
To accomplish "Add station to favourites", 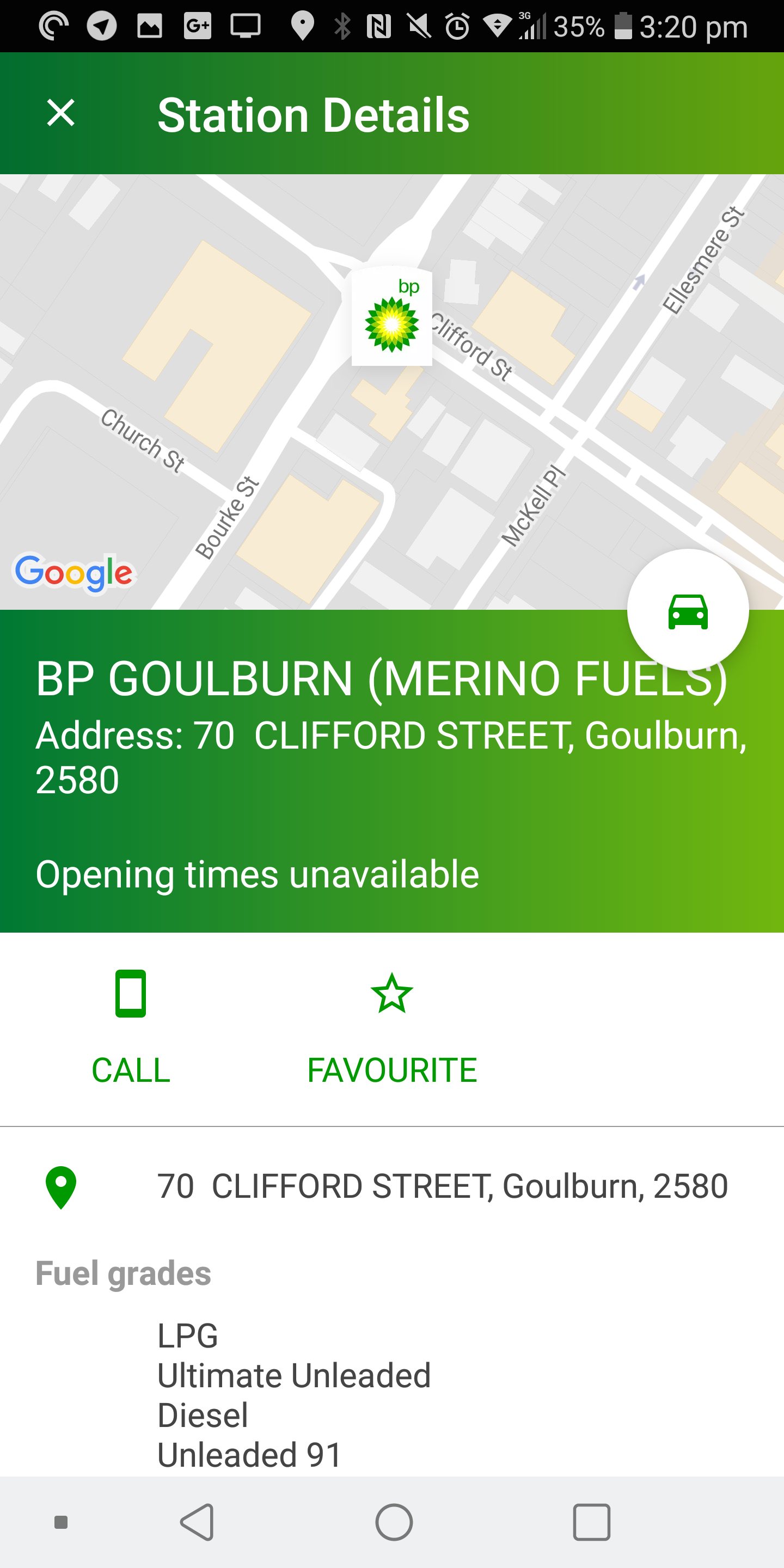I will 392,1027.
